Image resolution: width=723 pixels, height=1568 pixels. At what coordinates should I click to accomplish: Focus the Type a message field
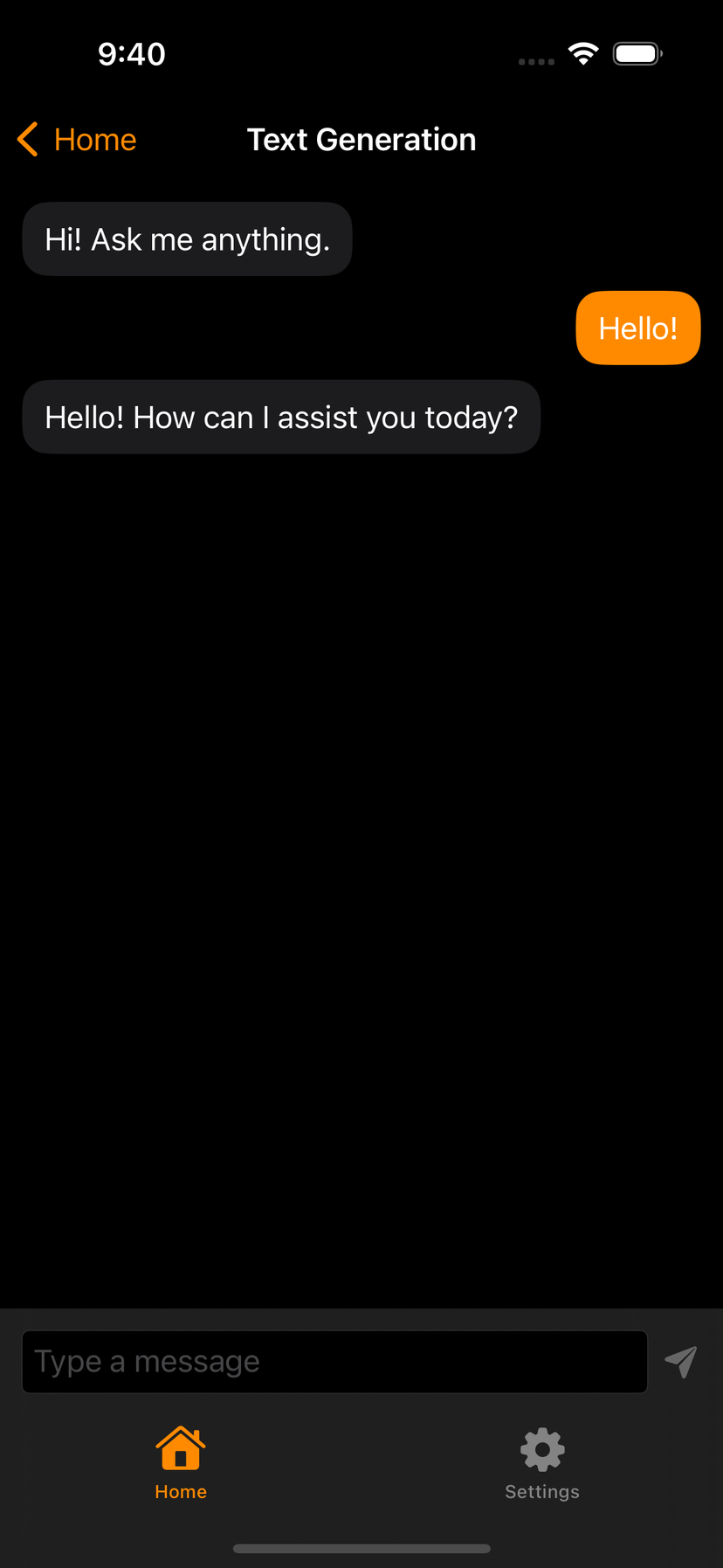[334, 1361]
